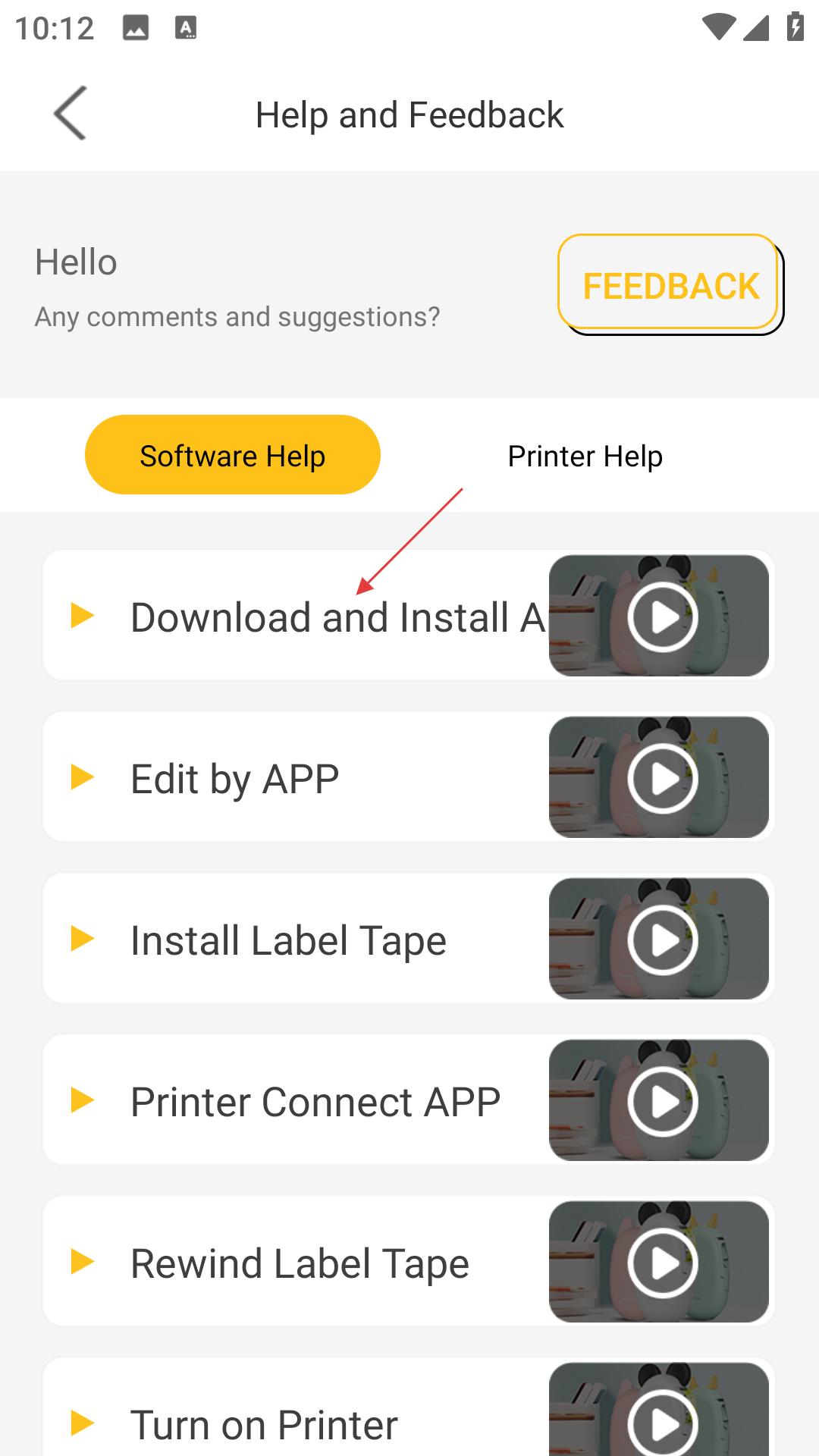The height and width of the screenshot is (1456, 819).
Task: Play the Install Label Tape video
Action: 659,939
